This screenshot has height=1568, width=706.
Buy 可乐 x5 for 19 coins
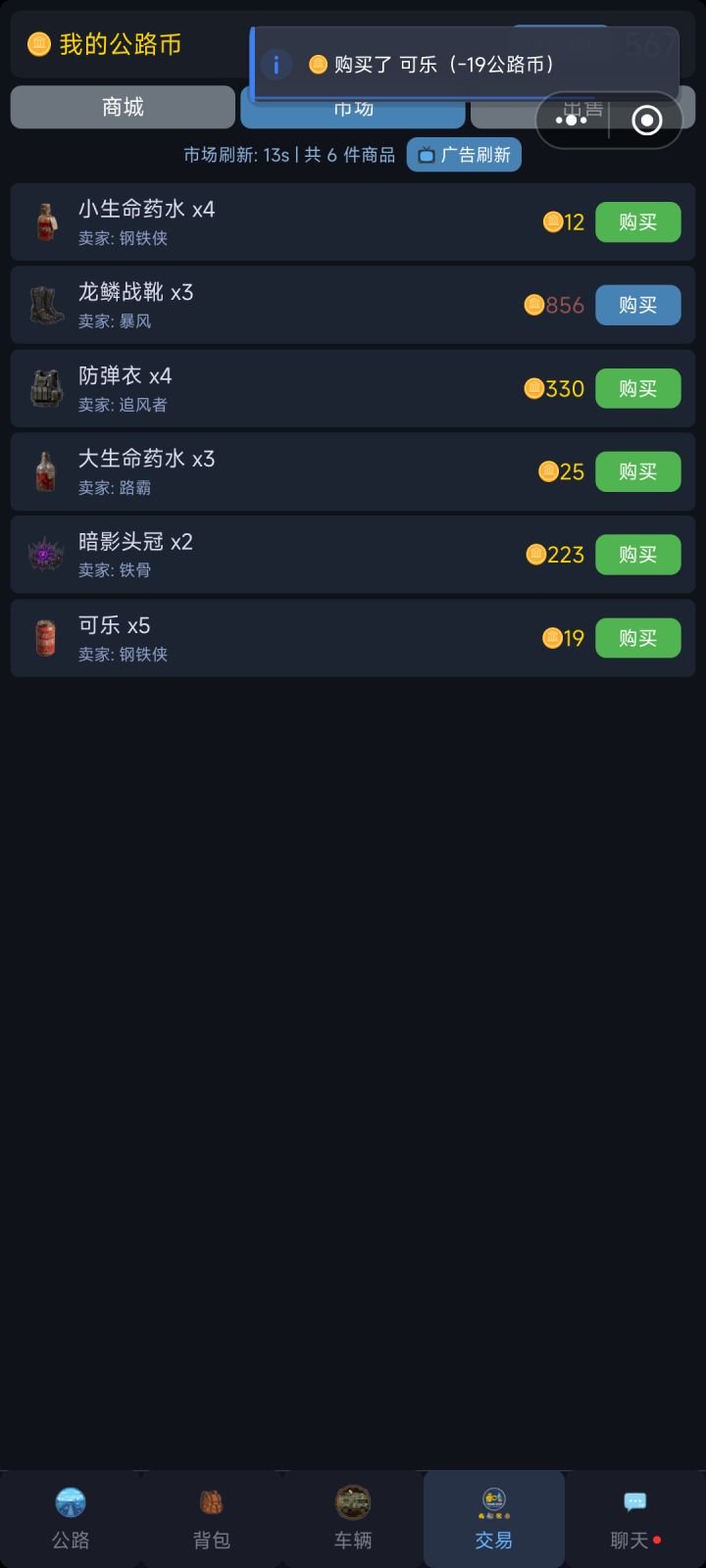(x=637, y=638)
